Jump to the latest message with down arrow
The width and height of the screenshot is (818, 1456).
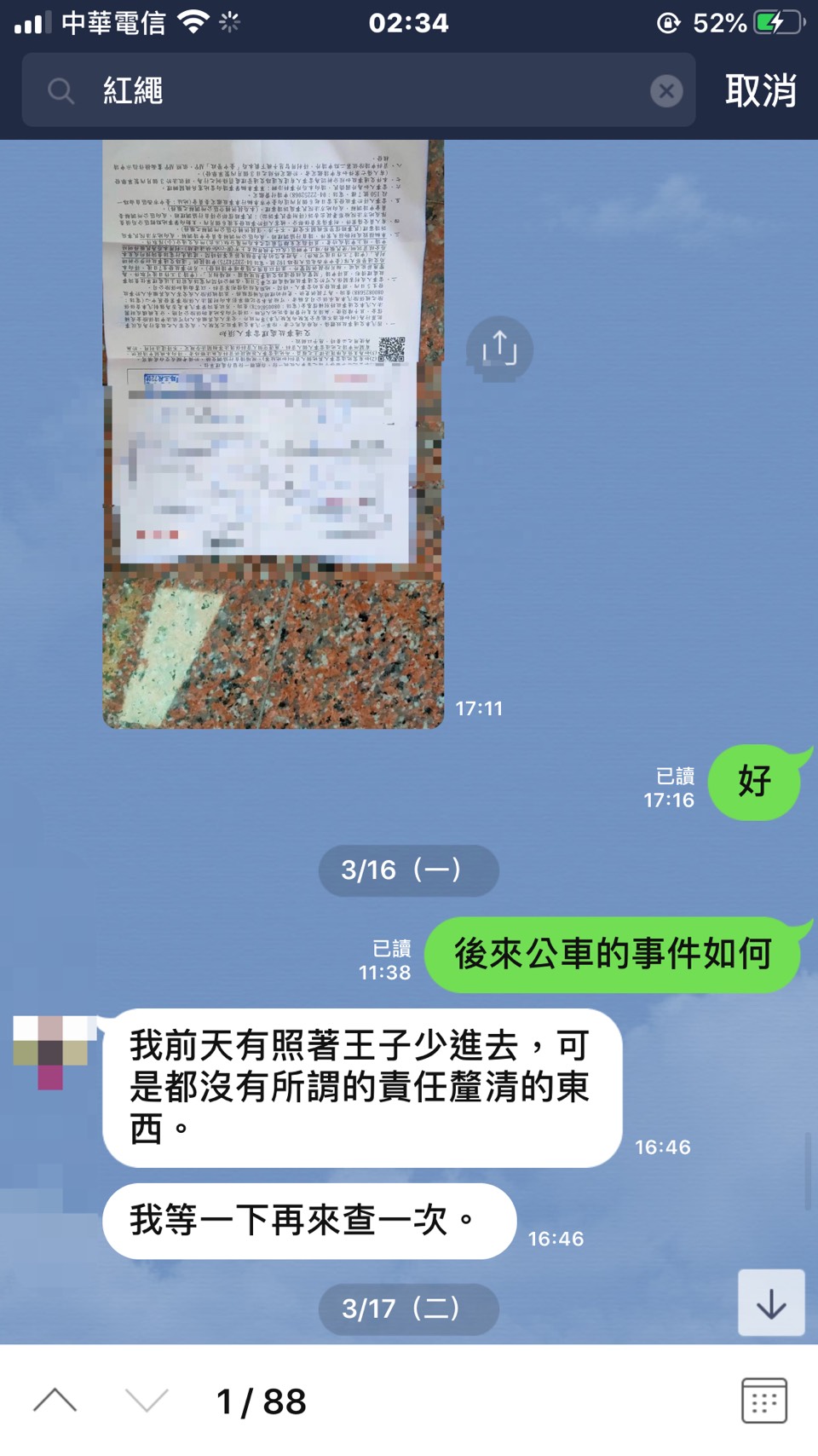pyautogui.click(x=771, y=1303)
